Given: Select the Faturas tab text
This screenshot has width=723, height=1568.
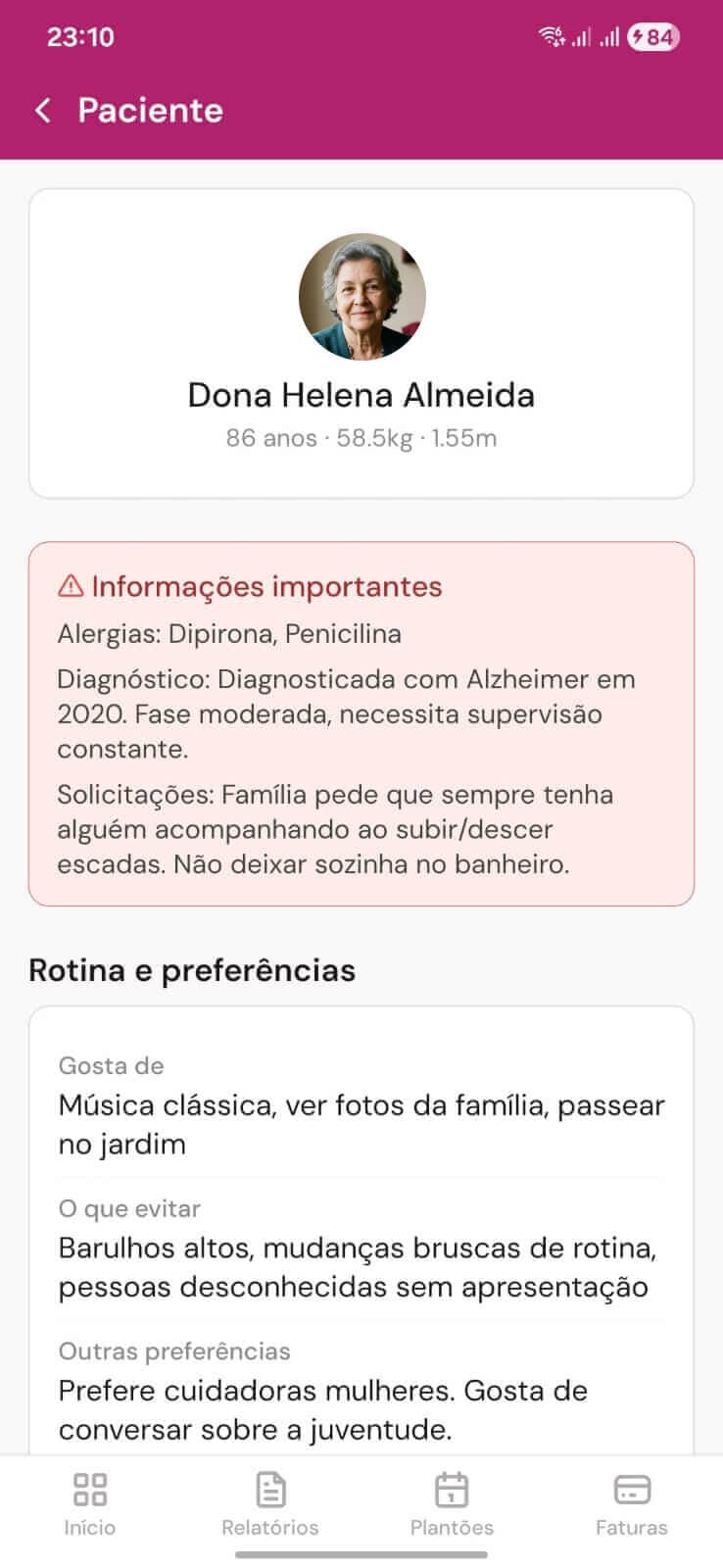Looking at the screenshot, I should [632, 1527].
